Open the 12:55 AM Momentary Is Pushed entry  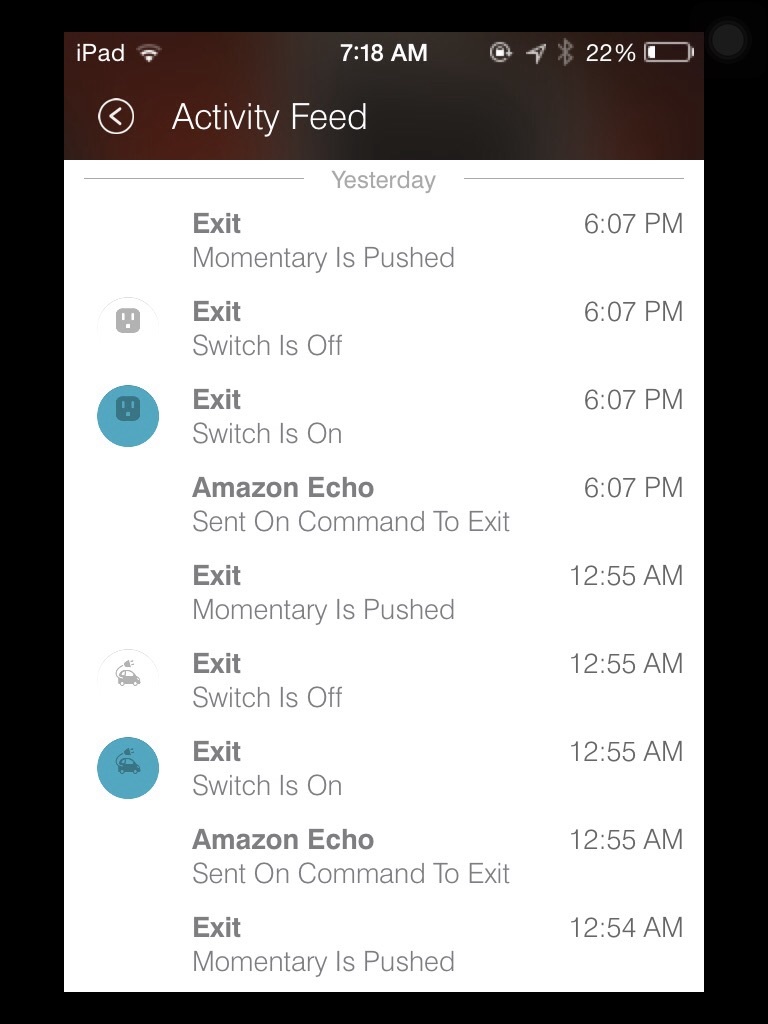pyautogui.click(x=384, y=593)
